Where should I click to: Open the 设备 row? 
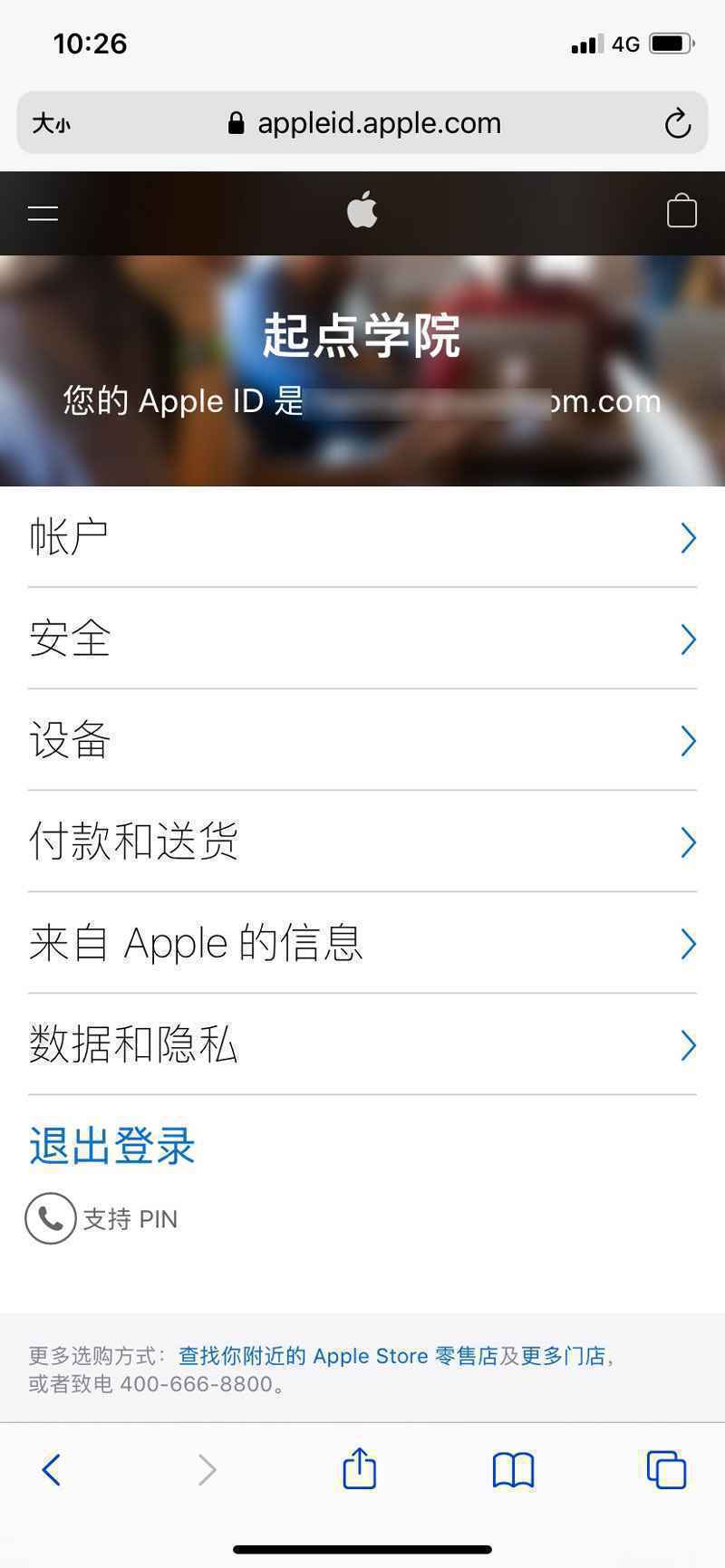coord(362,740)
